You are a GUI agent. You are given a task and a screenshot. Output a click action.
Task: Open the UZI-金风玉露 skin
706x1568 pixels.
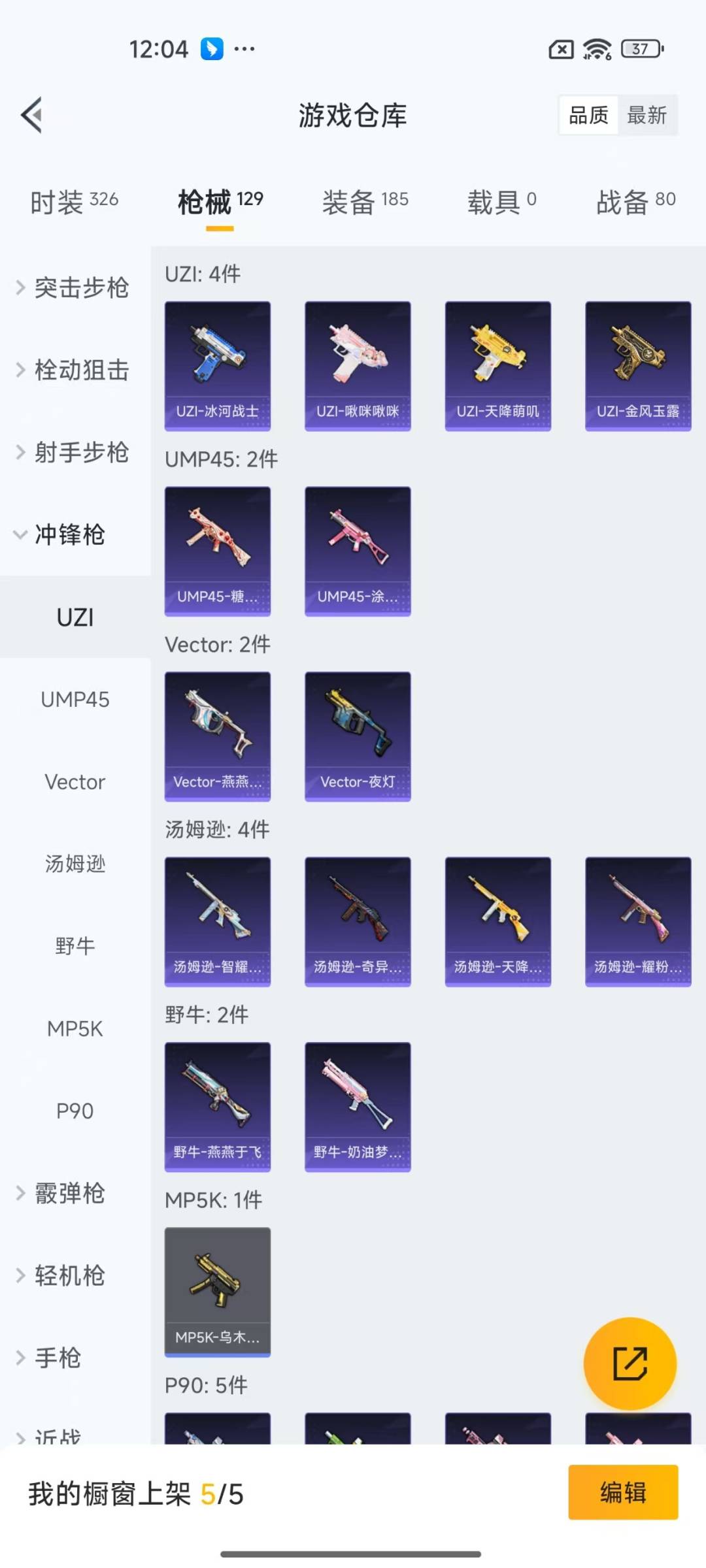tap(637, 365)
